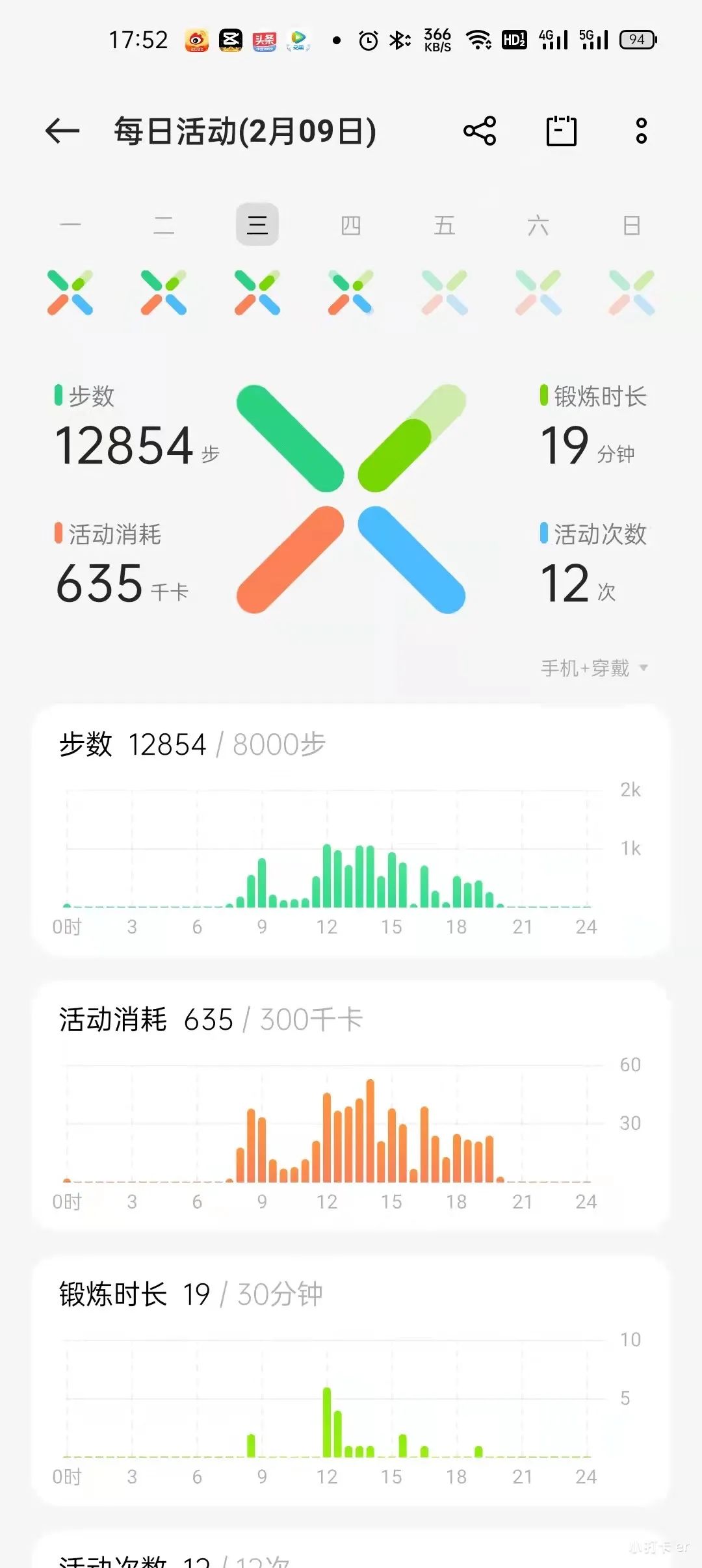Go back from the 每日活动 screen
The image size is (702, 1568).
tap(62, 131)
